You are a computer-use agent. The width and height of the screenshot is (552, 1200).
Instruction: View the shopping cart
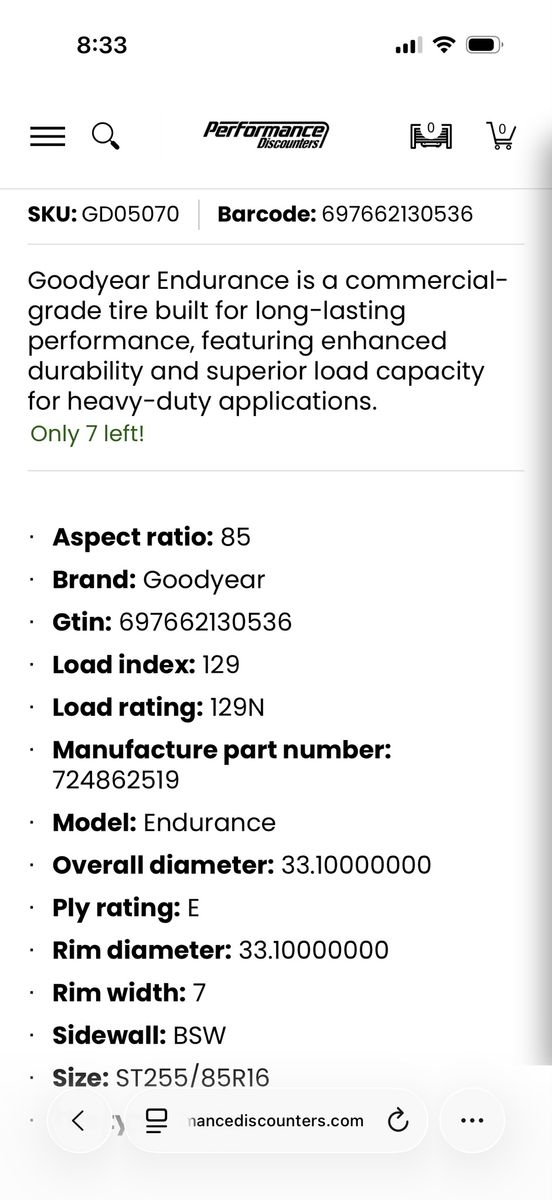click(501, 135)
